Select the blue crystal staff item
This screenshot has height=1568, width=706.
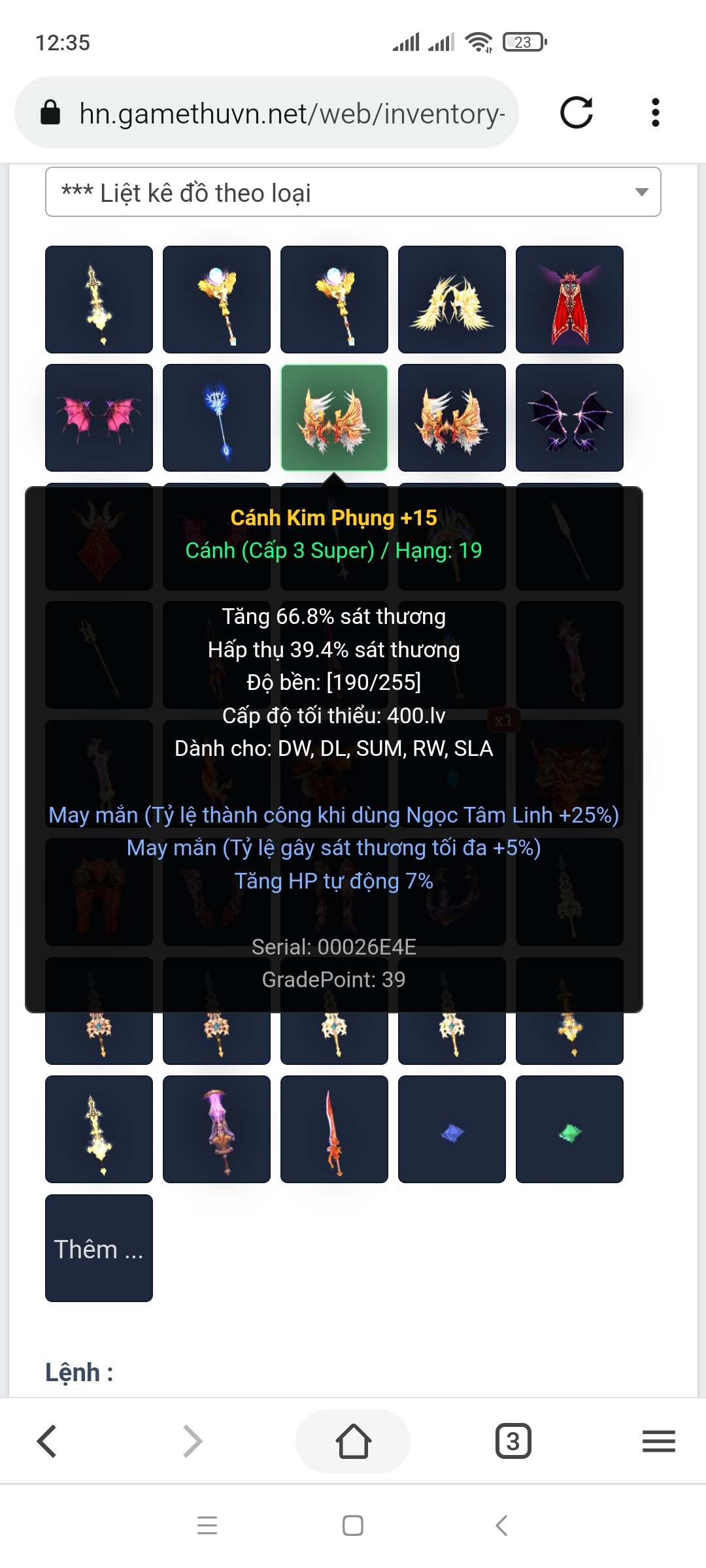pyautogui.click(x=216, y=418)
